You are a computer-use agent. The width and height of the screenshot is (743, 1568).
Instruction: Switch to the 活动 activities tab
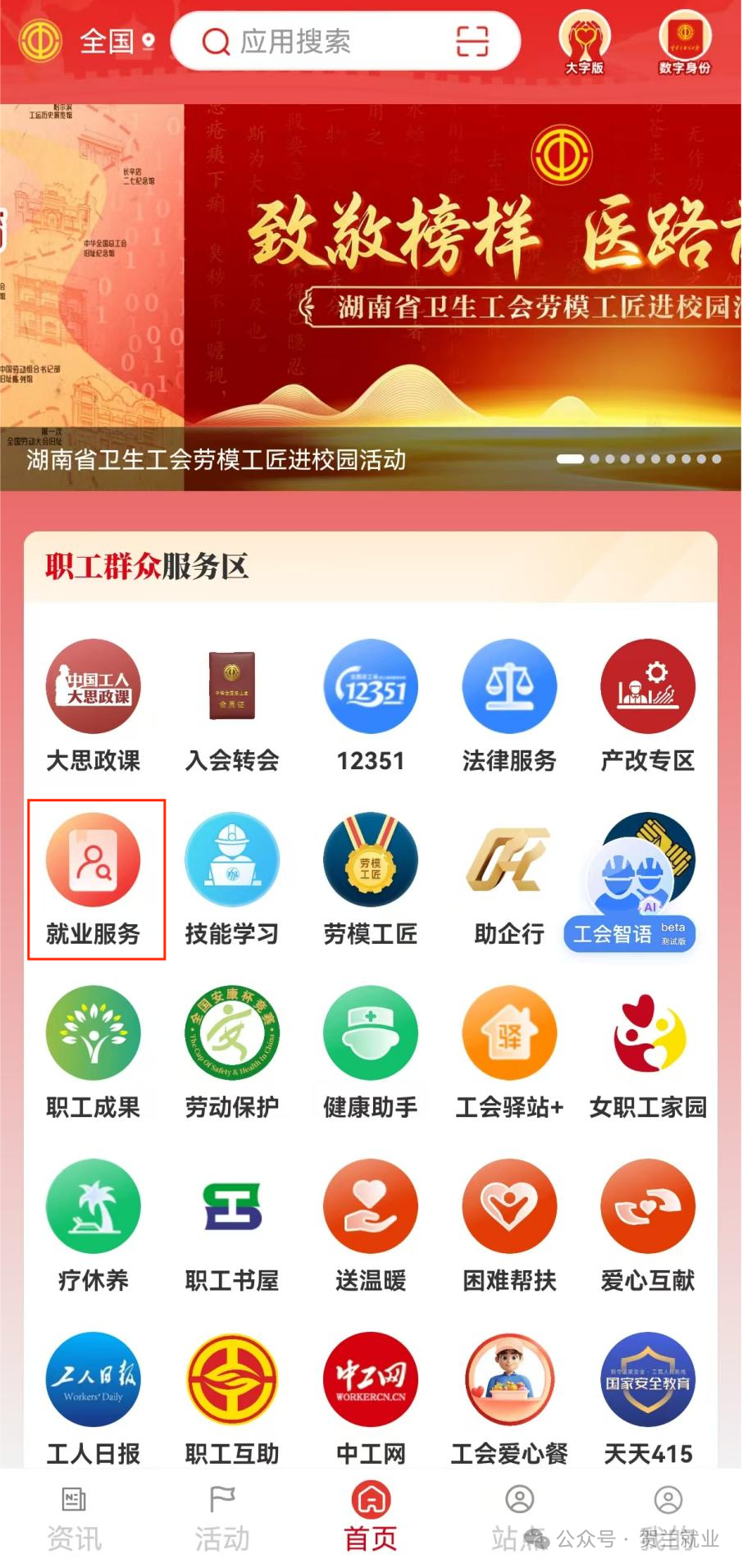click(x=221, y=1521)
